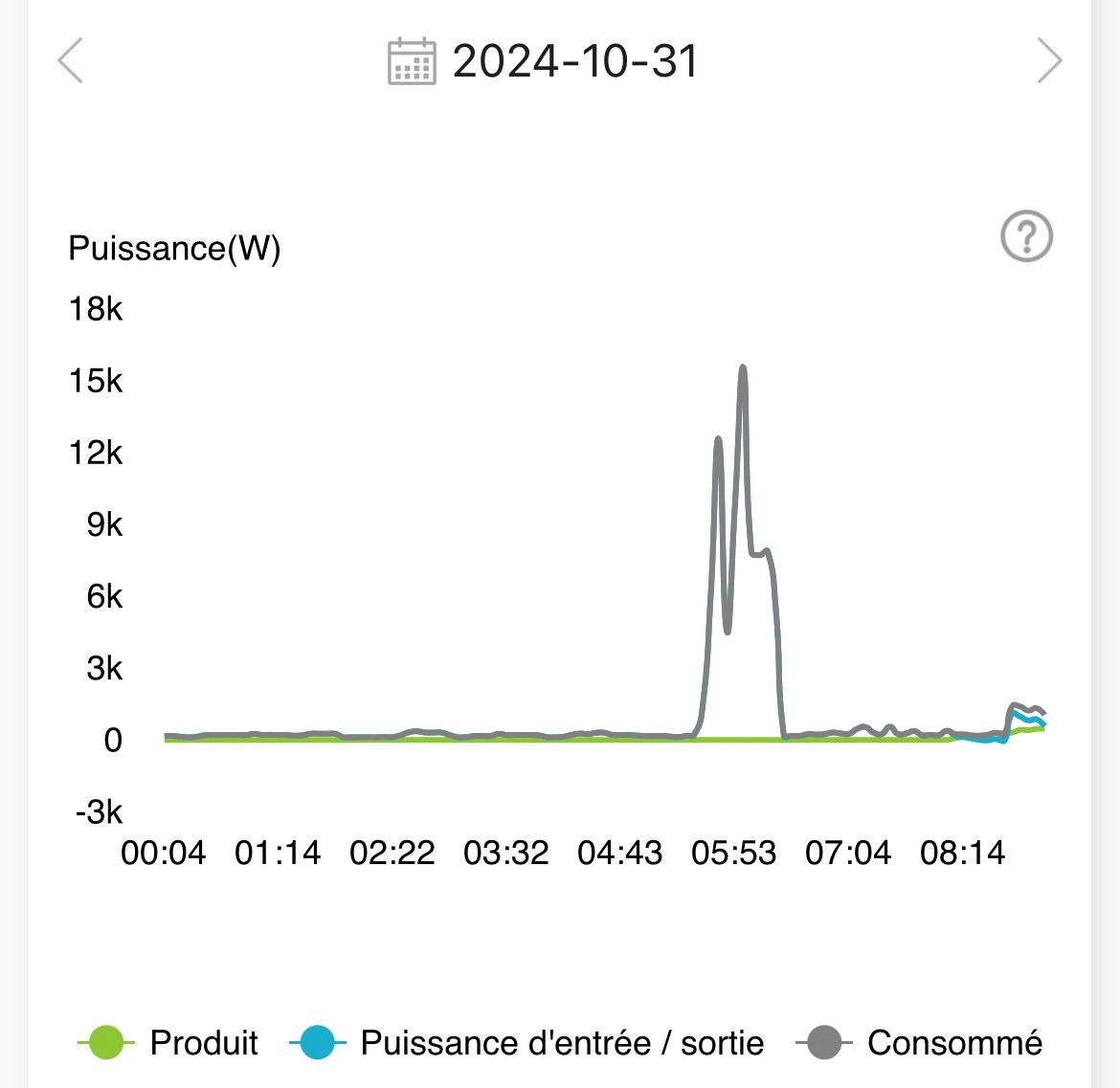The image size is (1120, 1088).
Task: Open the chart help question mark
Action: coord(1026,236)
